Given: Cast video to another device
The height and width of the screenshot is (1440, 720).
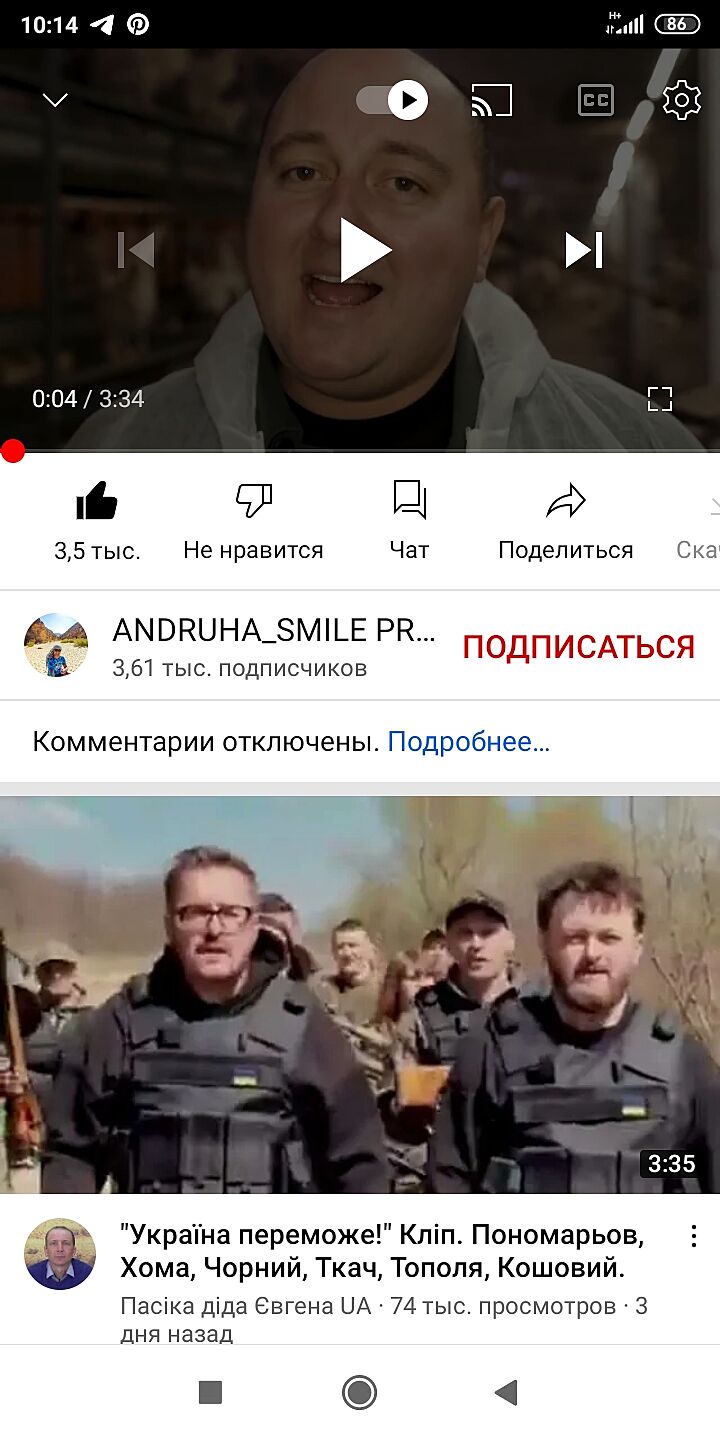Looking at the screenshot, I should (492, 100).
